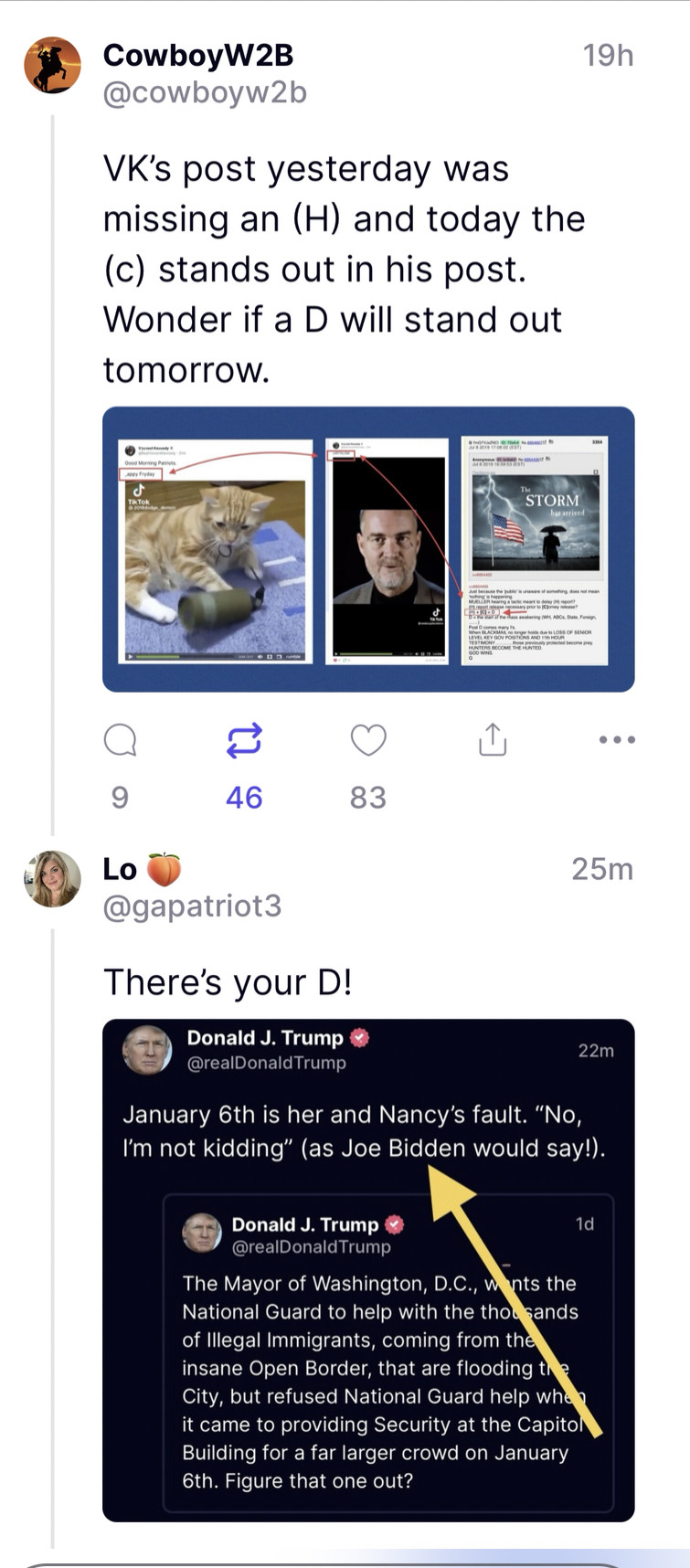
Task: Open the three-dot menu on CowboyW2B's post
Action: click(617, 740)
